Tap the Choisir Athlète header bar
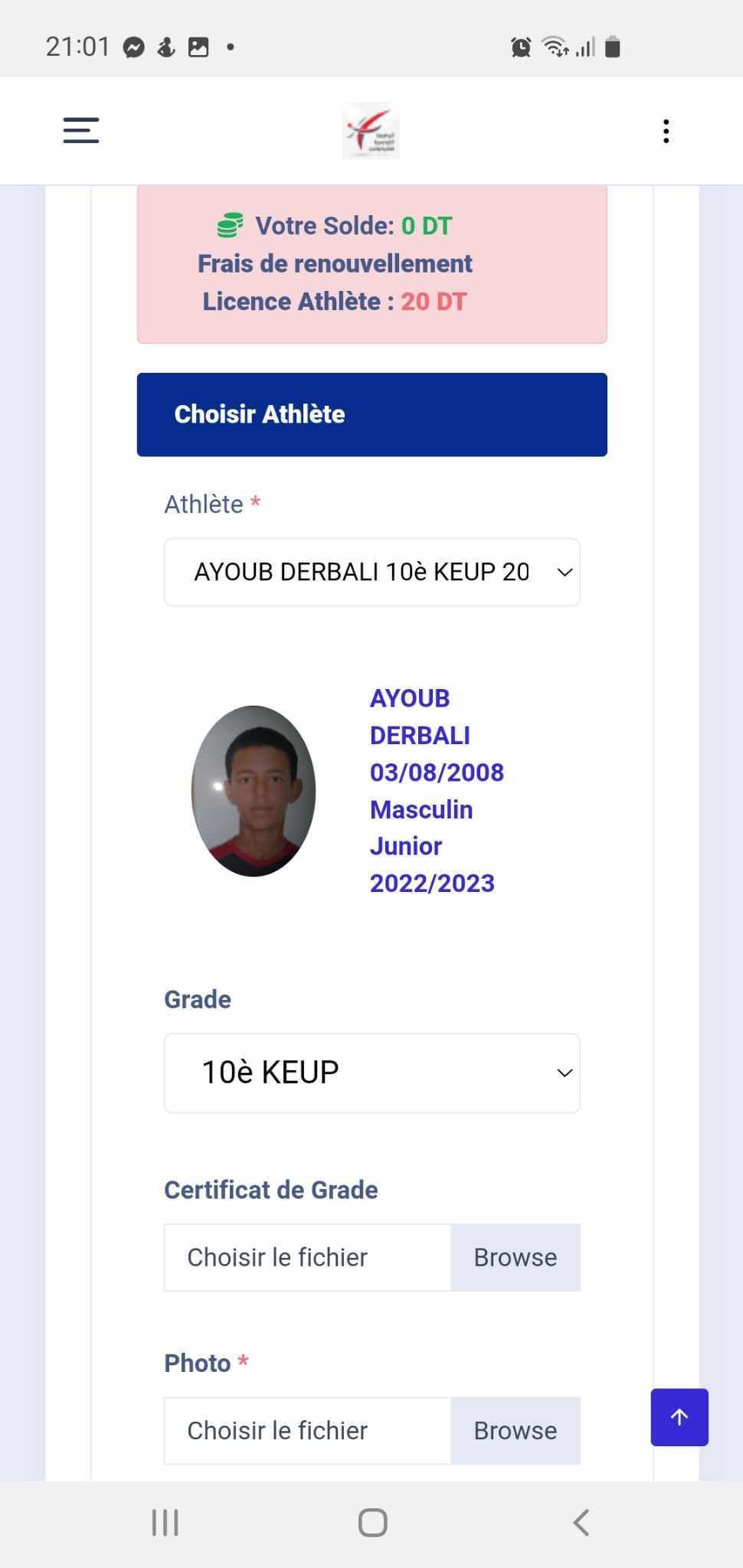Screen dimensions: 743x1568 371,414
